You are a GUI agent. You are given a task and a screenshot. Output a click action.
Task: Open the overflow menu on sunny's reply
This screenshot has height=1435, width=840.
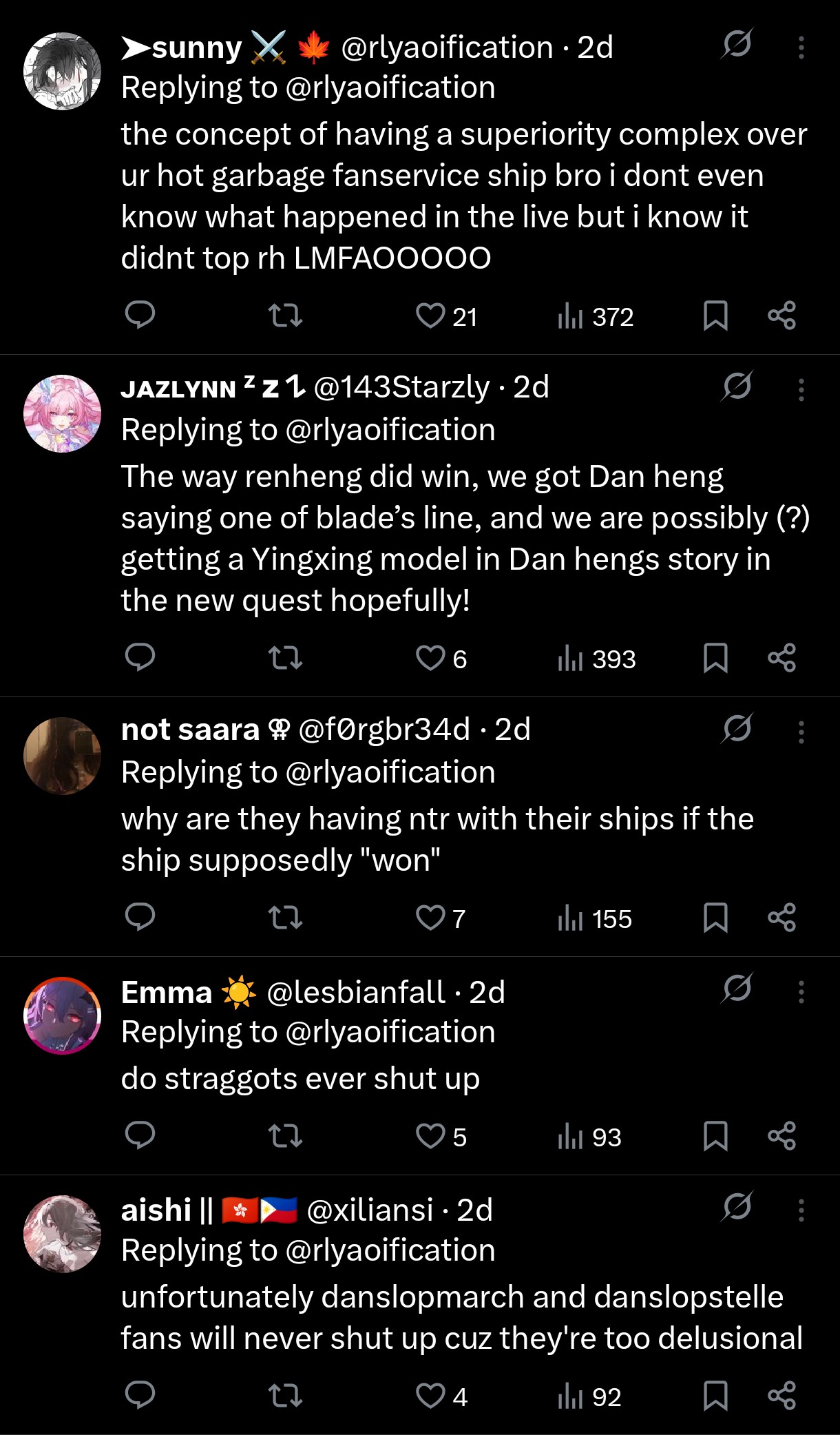pyautogui.click(x=801, y=48)
